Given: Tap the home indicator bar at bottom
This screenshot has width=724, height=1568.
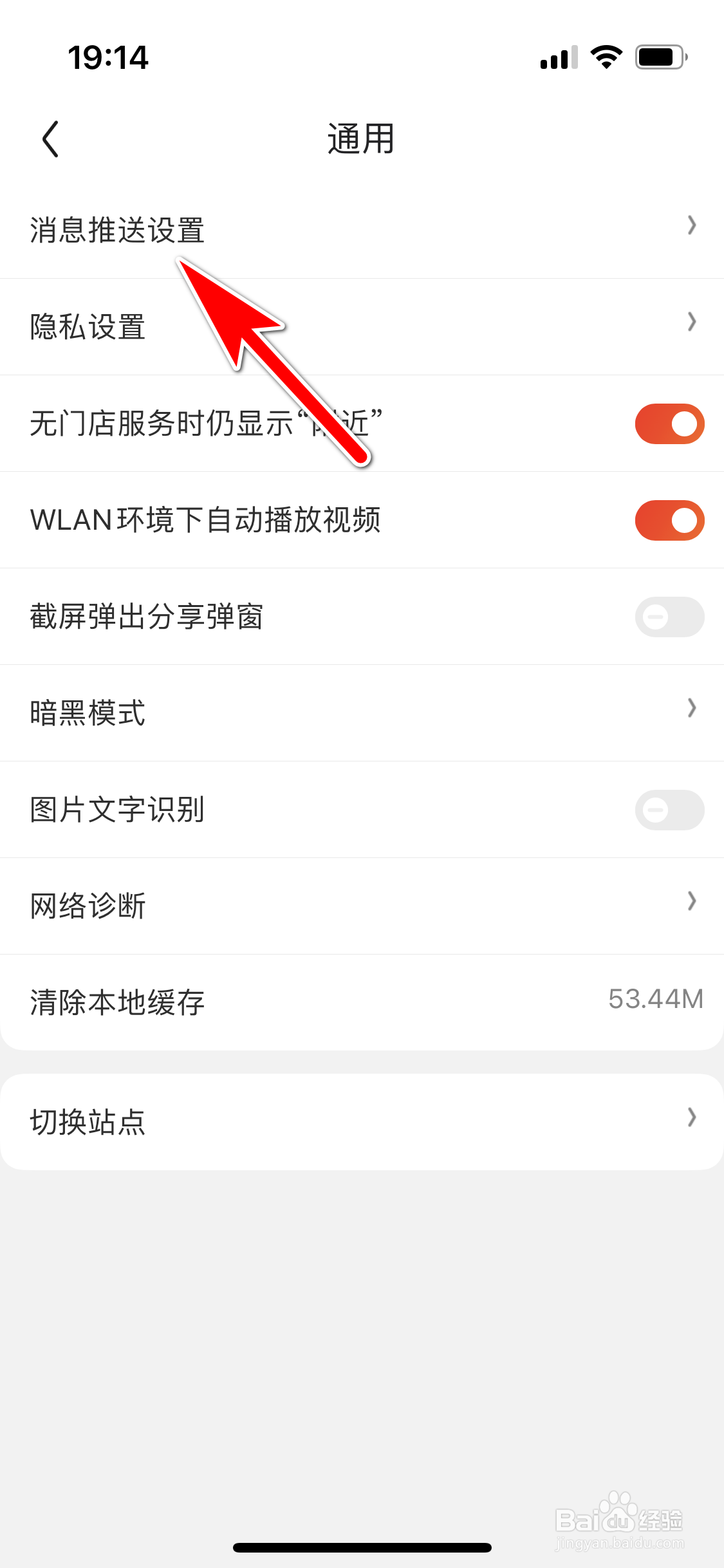Looking at the screenshot, I should 362,1547.
